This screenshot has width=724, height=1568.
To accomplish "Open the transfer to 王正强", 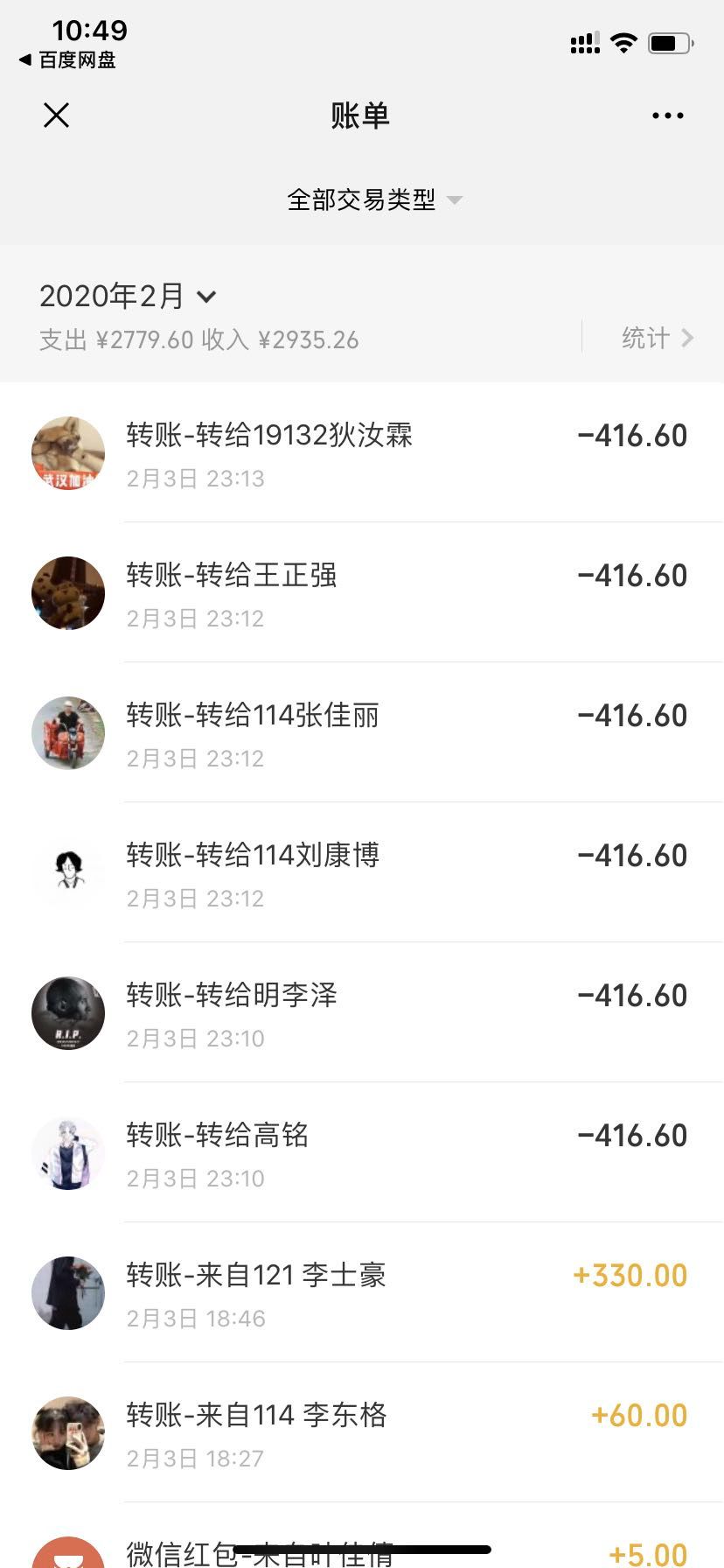I will click(362, 592).
